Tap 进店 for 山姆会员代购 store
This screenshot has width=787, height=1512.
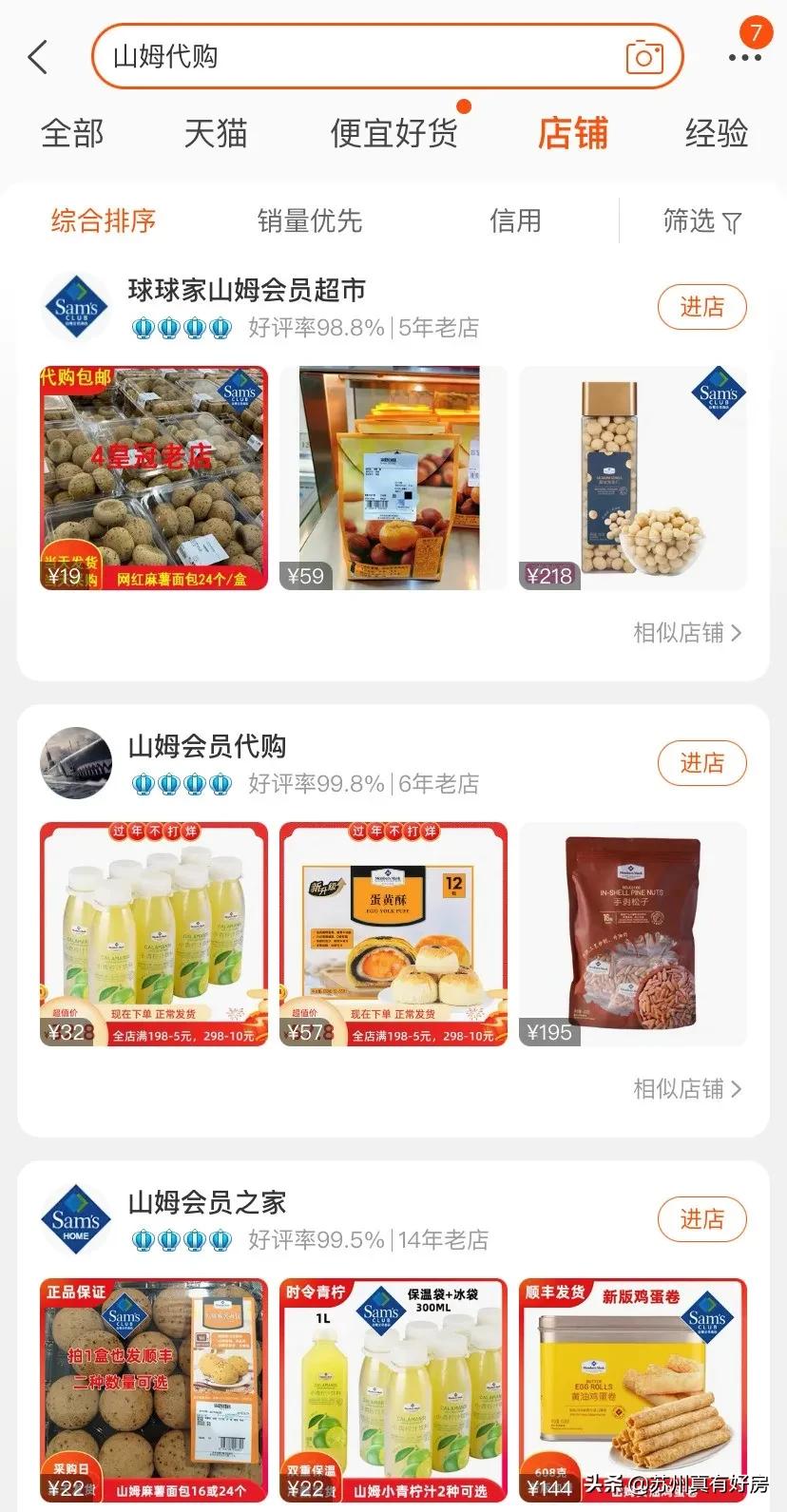click(702, 763)
